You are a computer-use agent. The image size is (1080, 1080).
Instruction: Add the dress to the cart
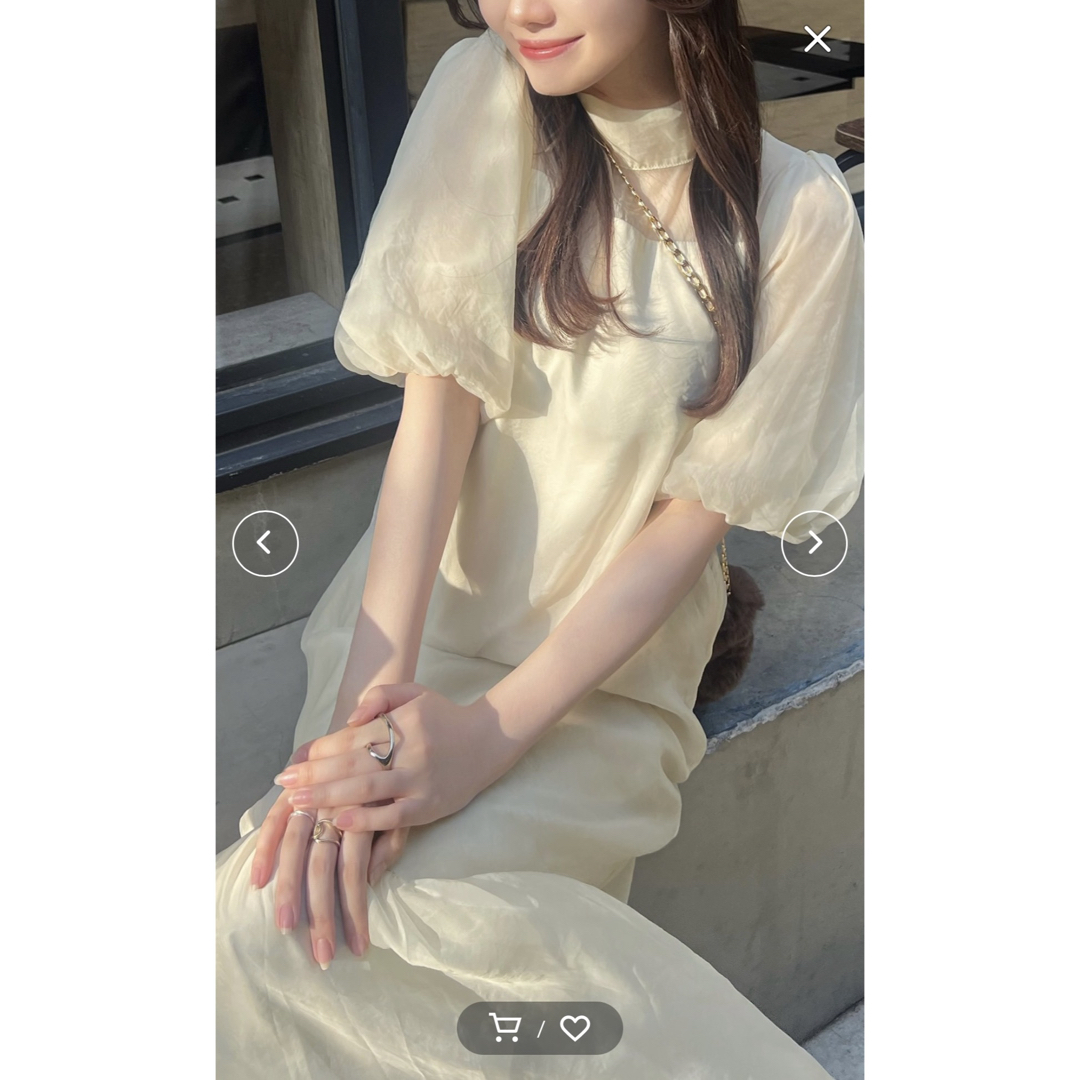(x=505, y=1027)
